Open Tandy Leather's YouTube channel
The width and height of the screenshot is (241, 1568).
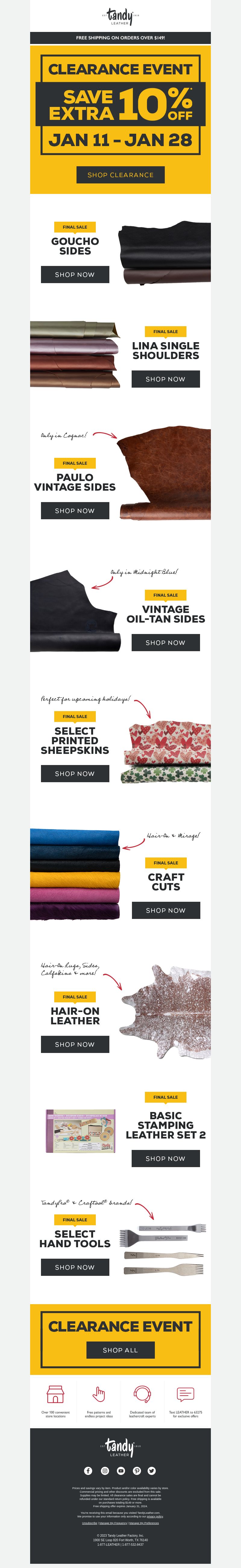(x=120, y=1471)
